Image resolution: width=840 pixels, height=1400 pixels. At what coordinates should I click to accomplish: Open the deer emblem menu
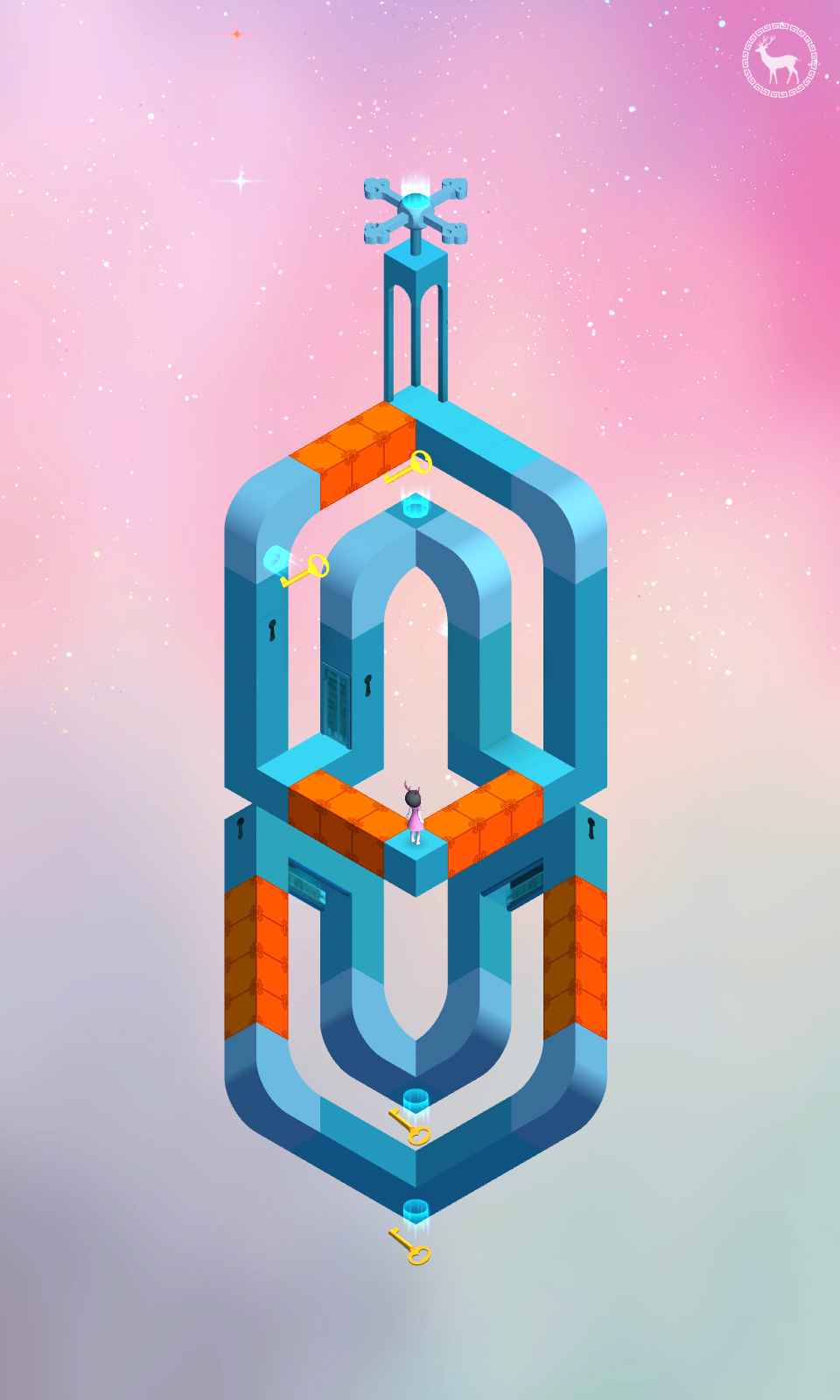pos(781,61)
